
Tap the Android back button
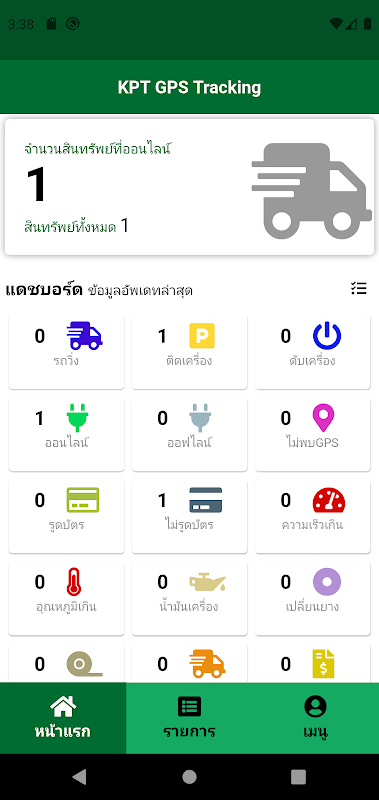(x=80, y=777)
